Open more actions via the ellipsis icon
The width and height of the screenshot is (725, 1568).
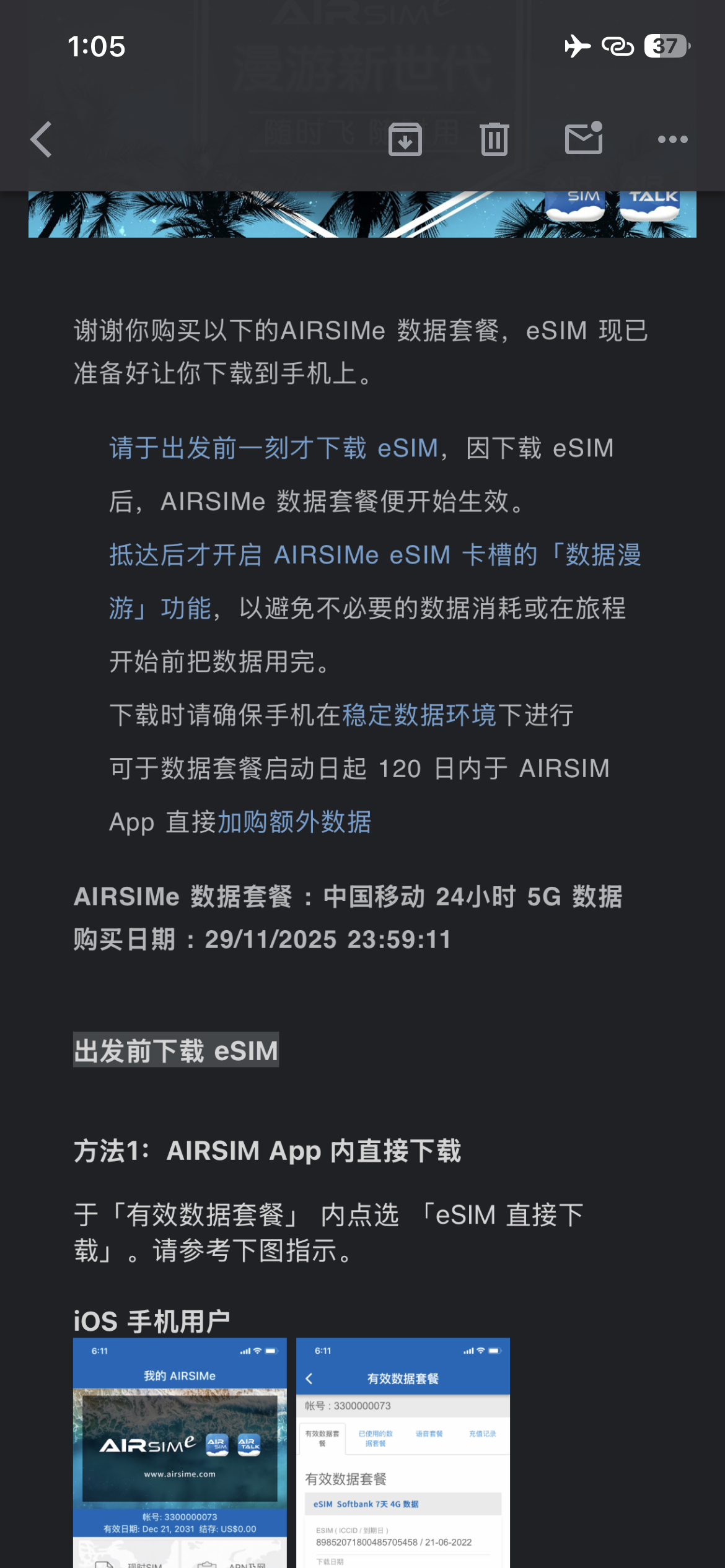(671, 139)
